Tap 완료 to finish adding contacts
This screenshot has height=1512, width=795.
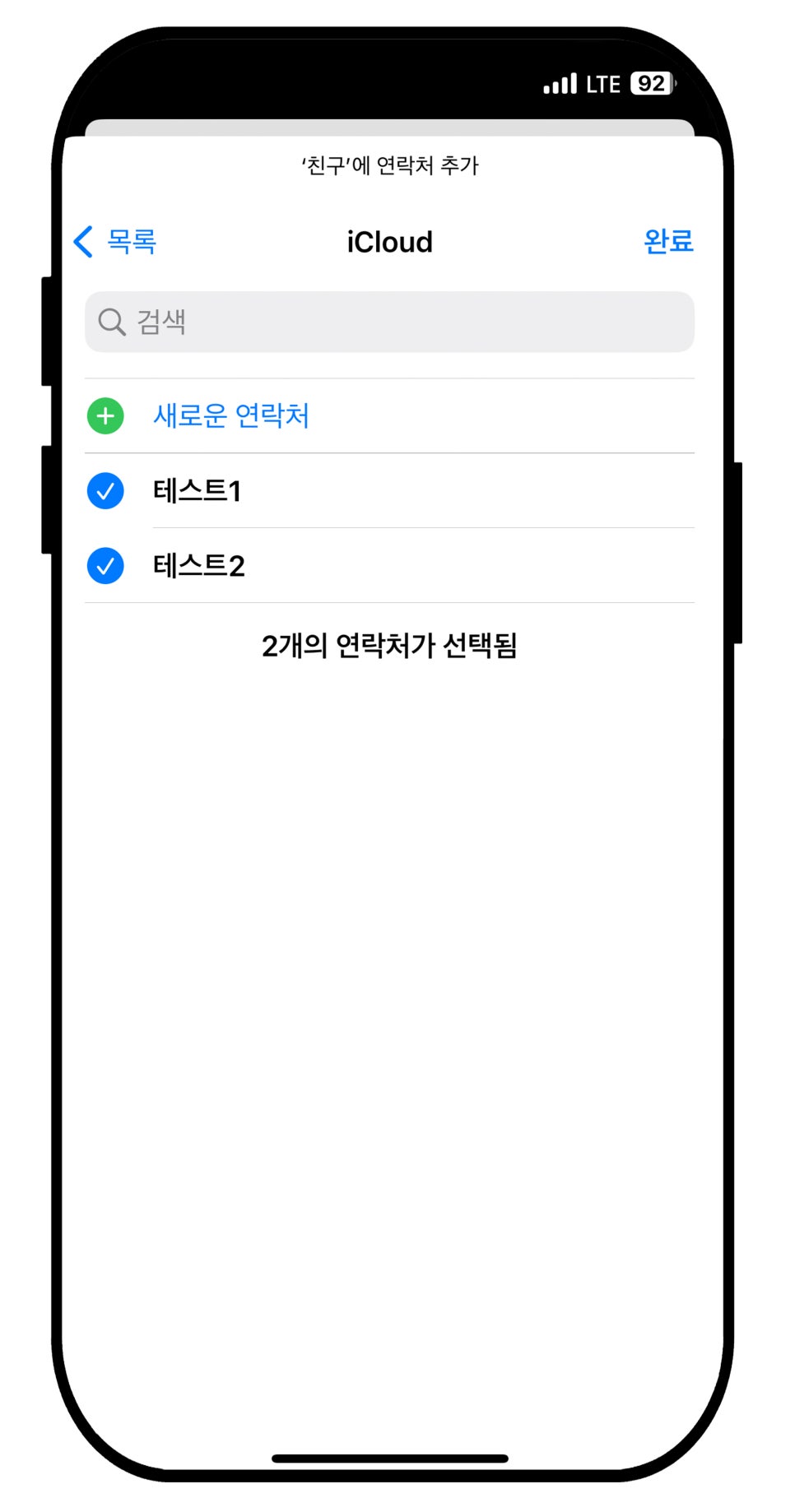(x=668, y=241)
